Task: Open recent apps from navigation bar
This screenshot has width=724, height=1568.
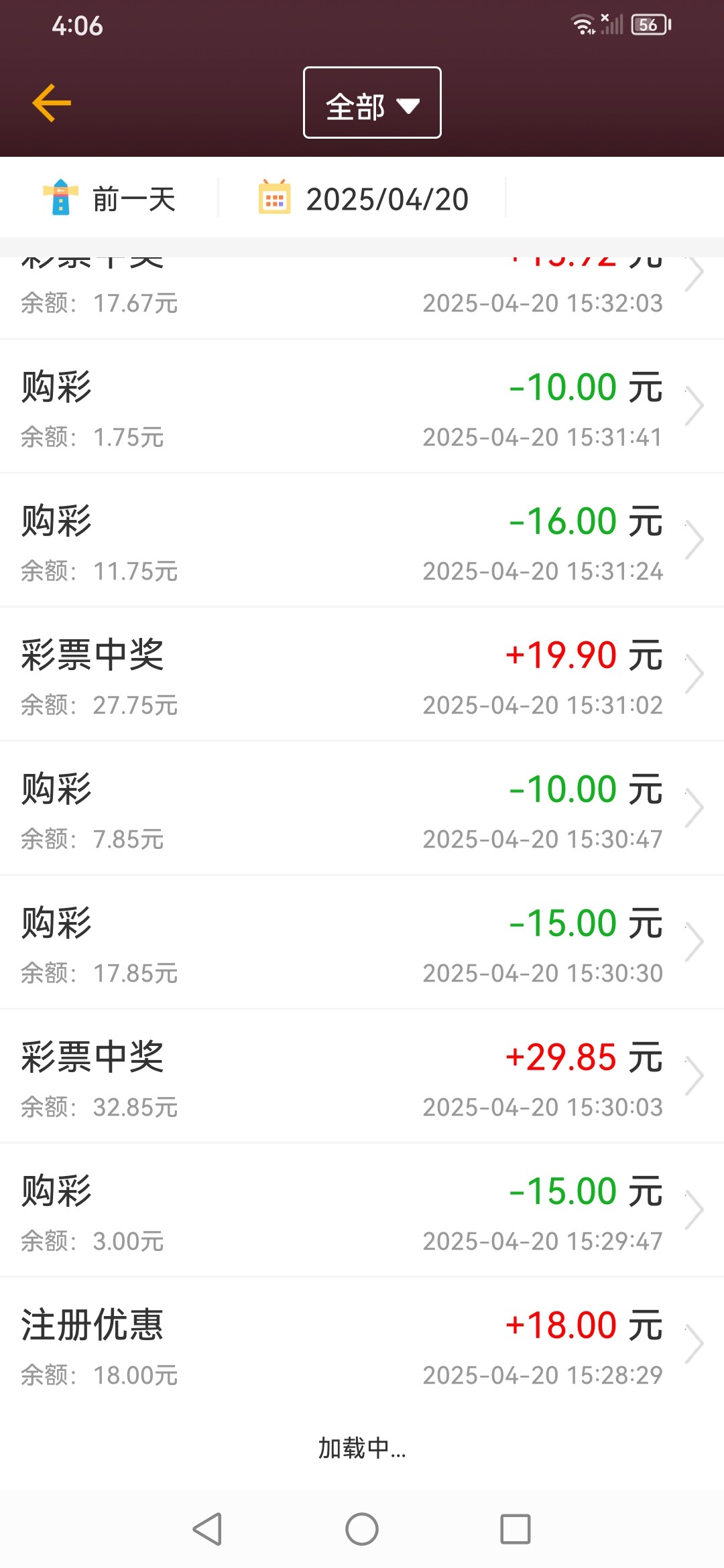Action: (x=515, y=1529)
